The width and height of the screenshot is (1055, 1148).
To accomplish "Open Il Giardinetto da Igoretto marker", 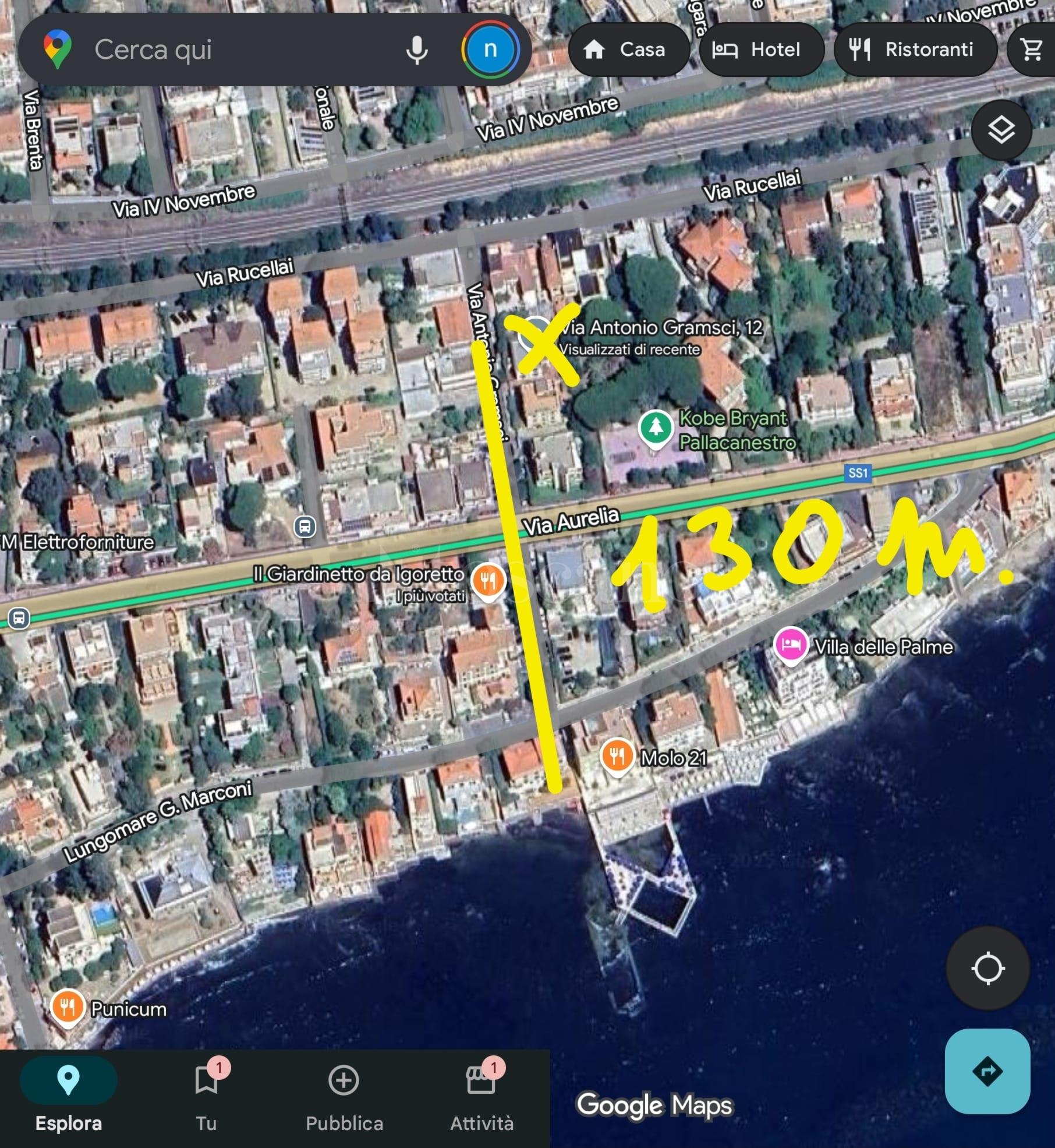I will click(x=488, y=581).
